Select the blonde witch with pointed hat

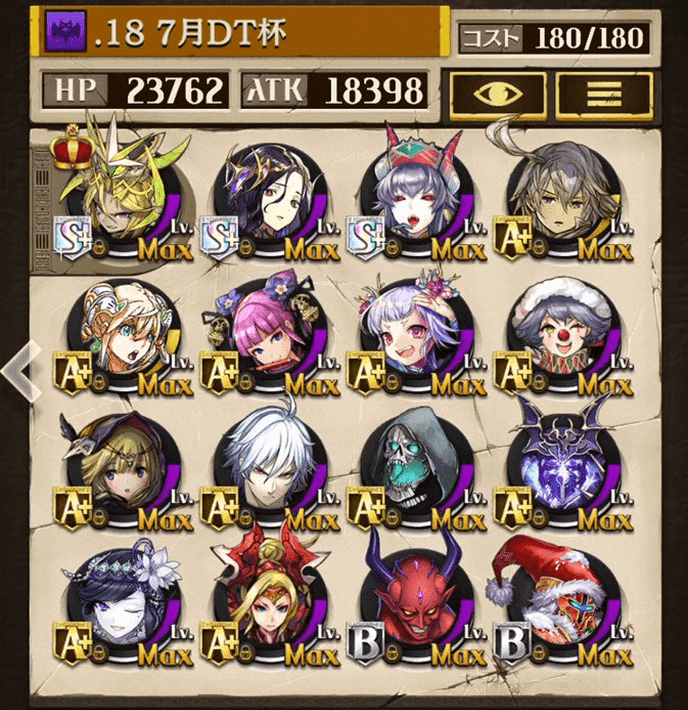[123, 470]
